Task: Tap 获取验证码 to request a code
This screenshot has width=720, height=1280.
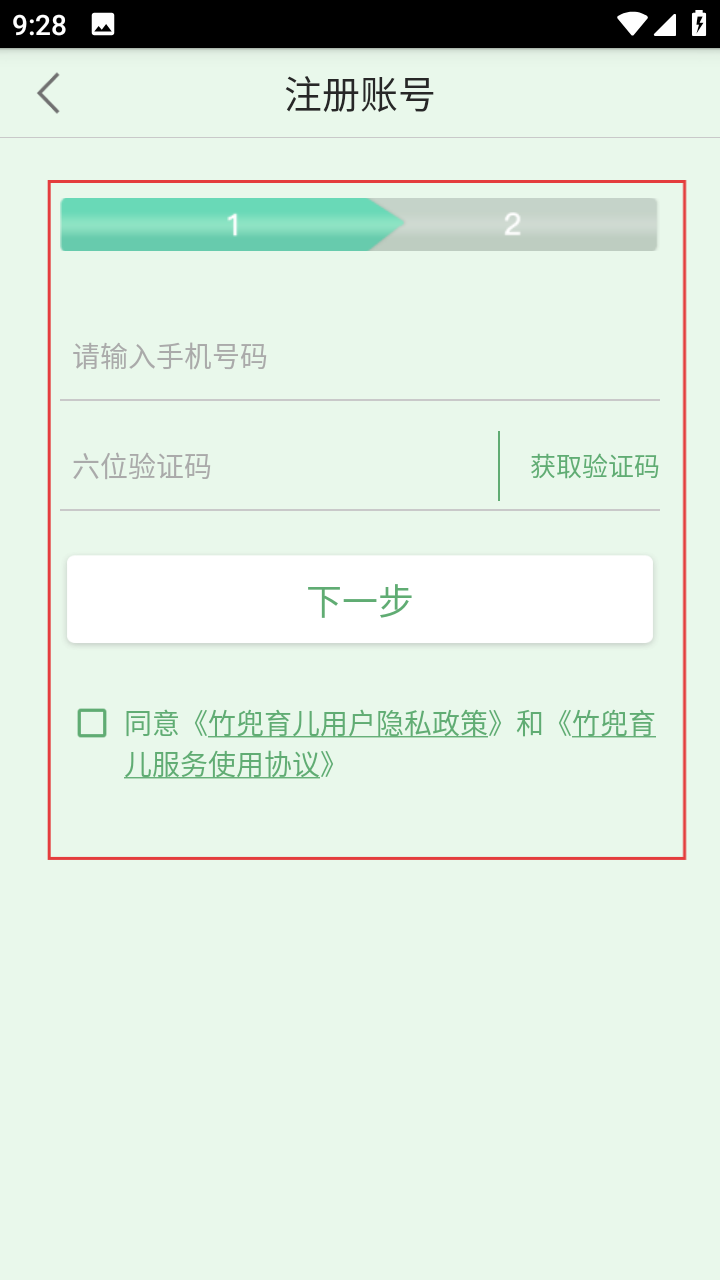Action: coord(594,467)
